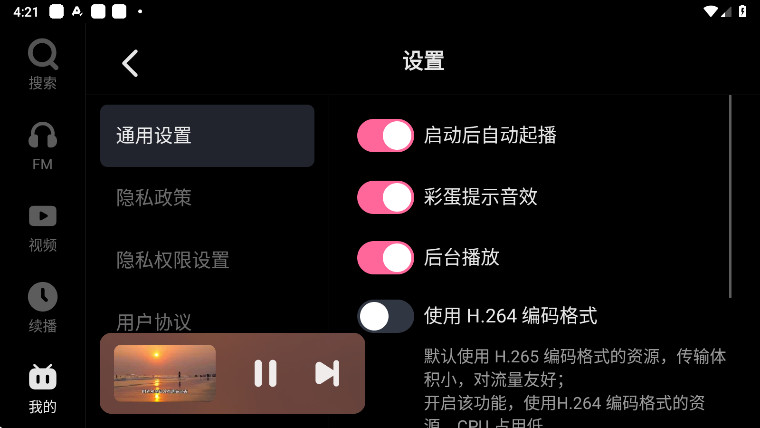This screenshot has width=760, height=428.
Task: Switch to the FM tab
Action: pos(42,146)
